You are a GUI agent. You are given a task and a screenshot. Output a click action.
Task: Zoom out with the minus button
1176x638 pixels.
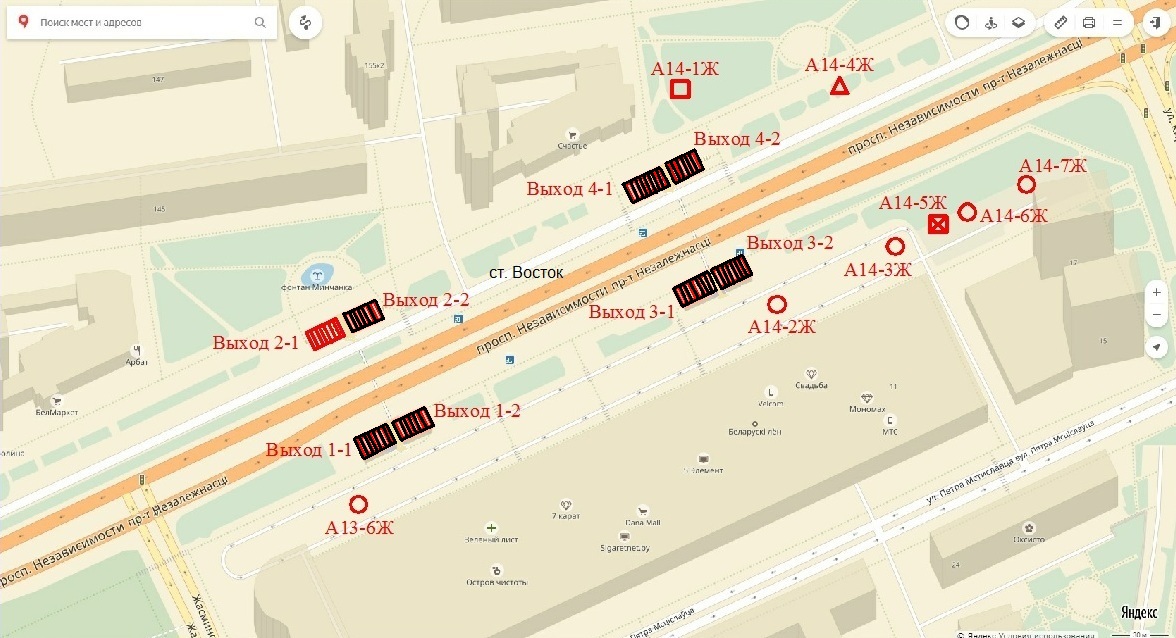[1157, 315]
